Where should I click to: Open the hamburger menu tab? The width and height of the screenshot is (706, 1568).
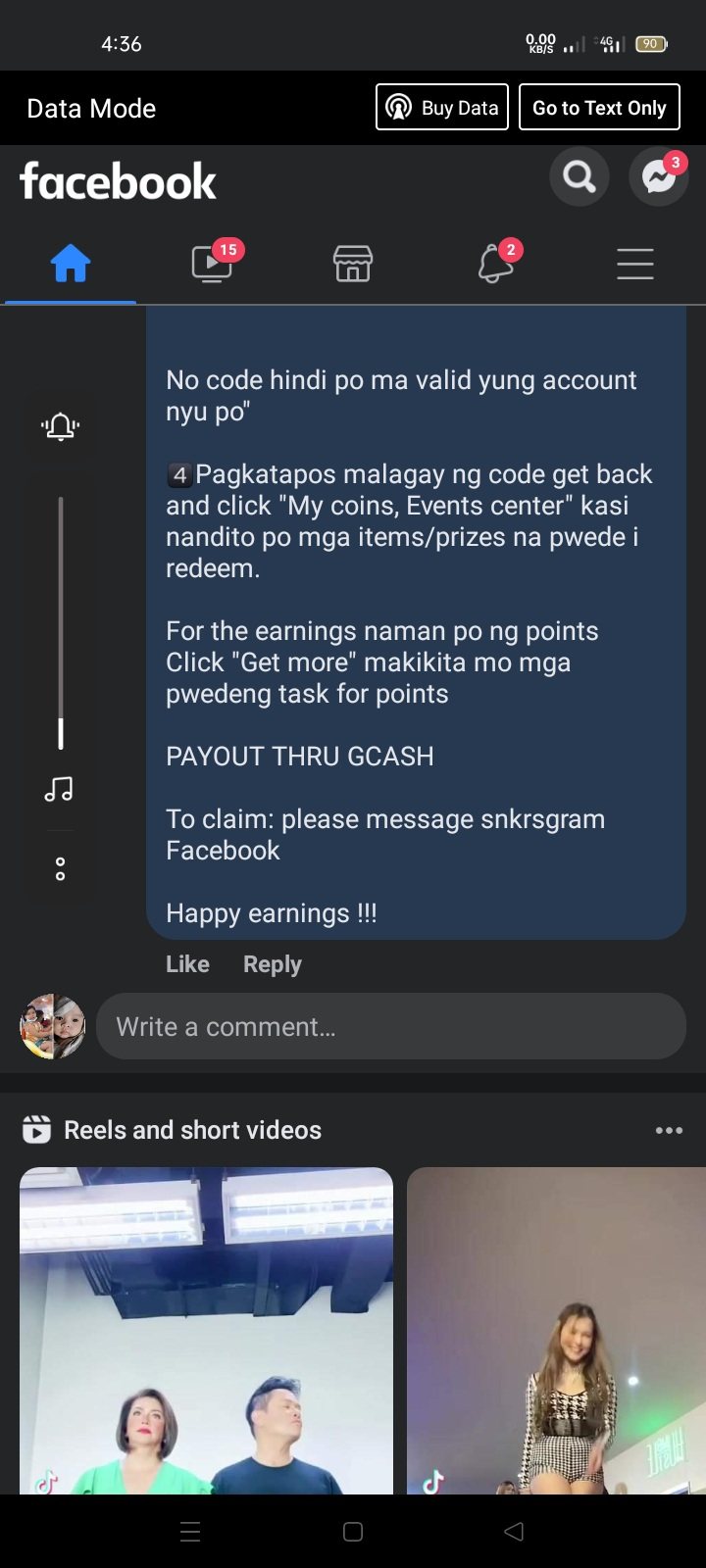[x=635, y=264]
